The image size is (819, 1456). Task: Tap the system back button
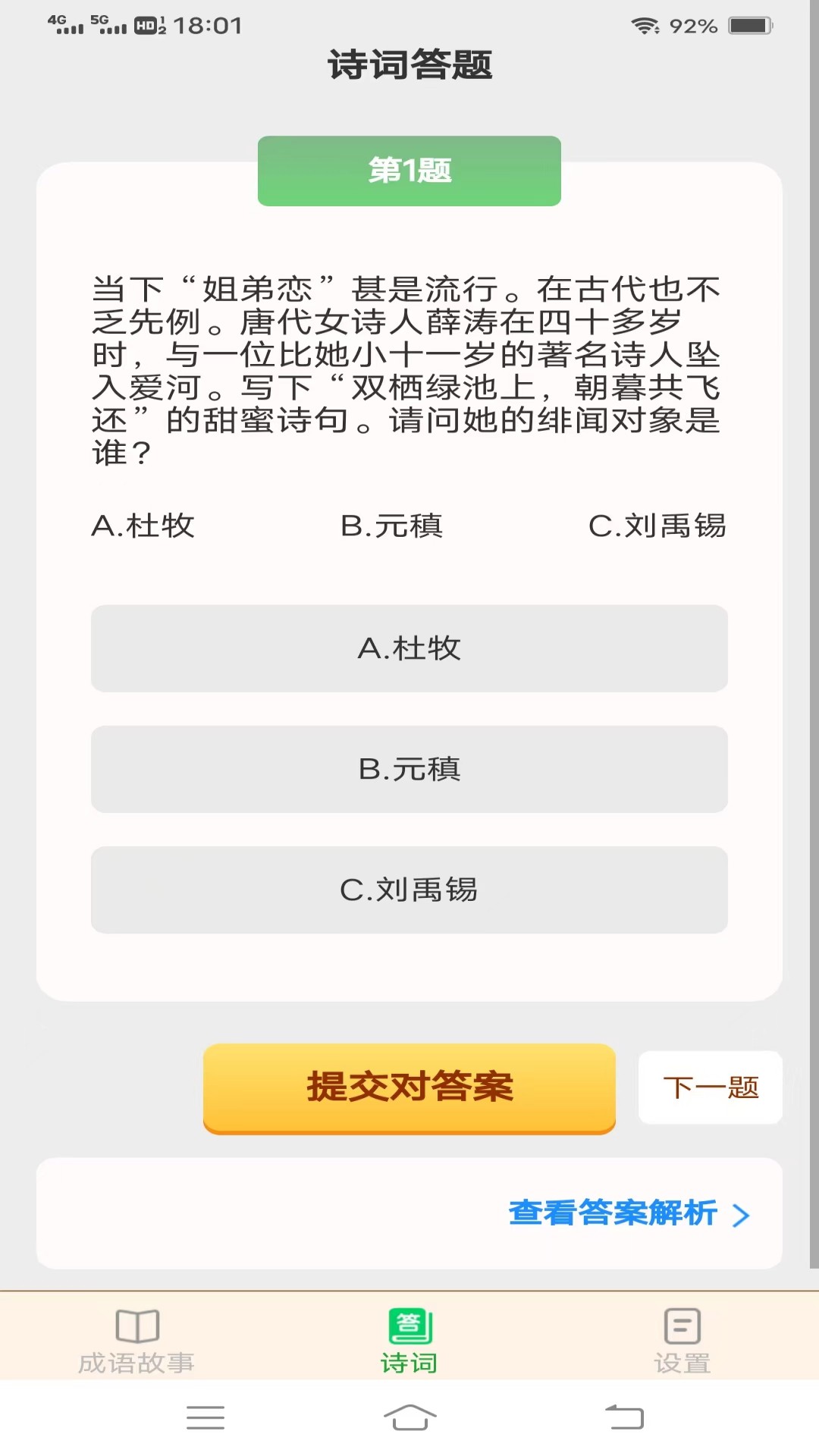click(x=624, y=1417)
